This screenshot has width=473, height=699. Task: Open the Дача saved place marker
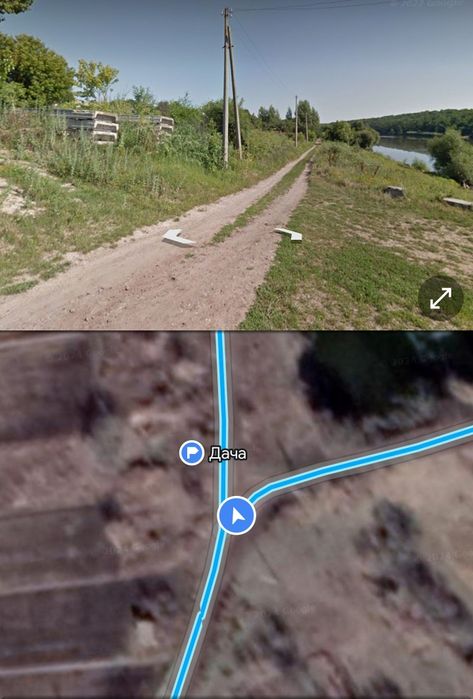click(x=192, y=452)
